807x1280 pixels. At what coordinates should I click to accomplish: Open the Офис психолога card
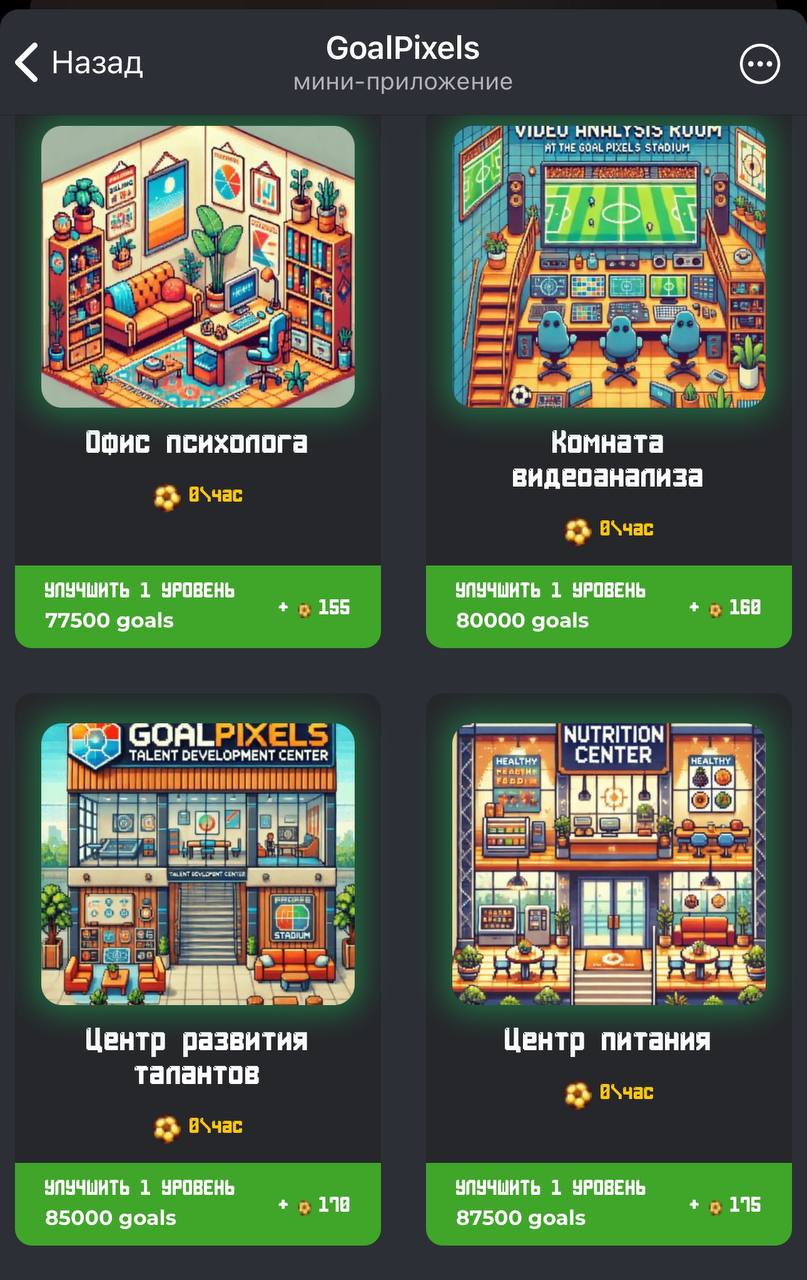click(197, 266)
